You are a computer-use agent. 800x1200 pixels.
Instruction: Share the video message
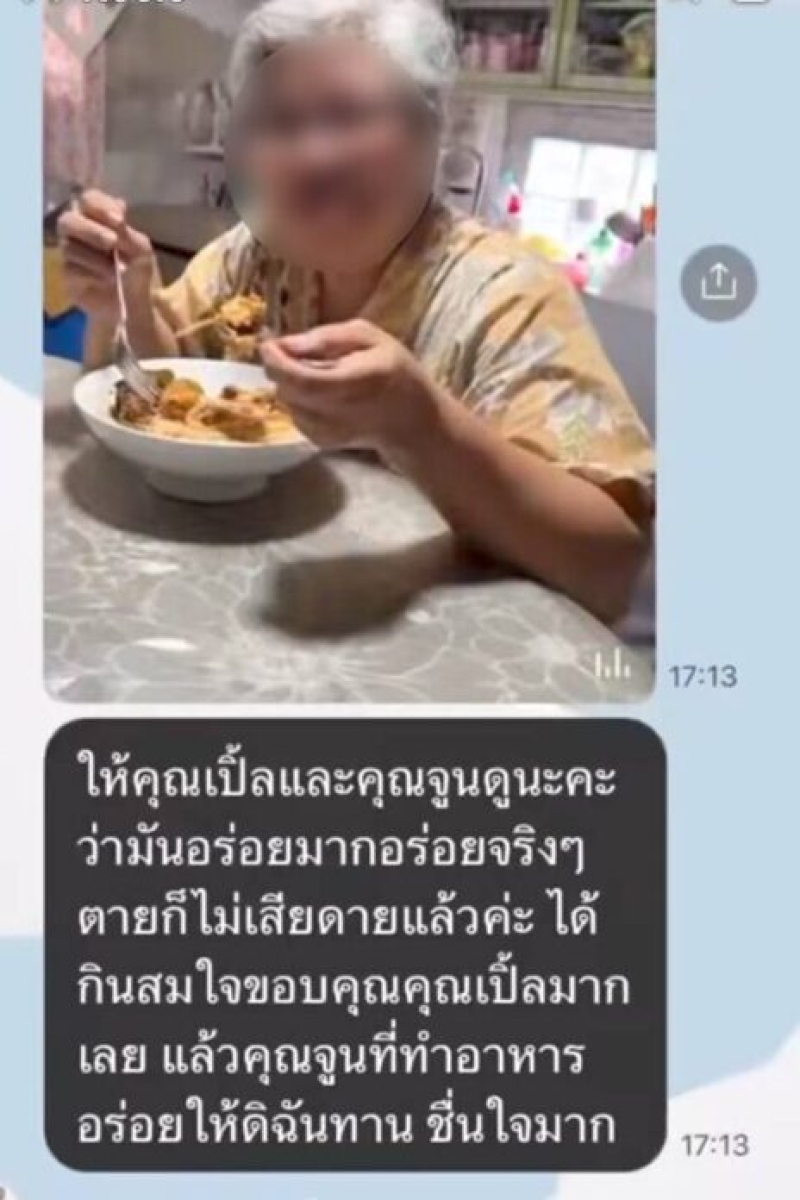coord(718,283)
